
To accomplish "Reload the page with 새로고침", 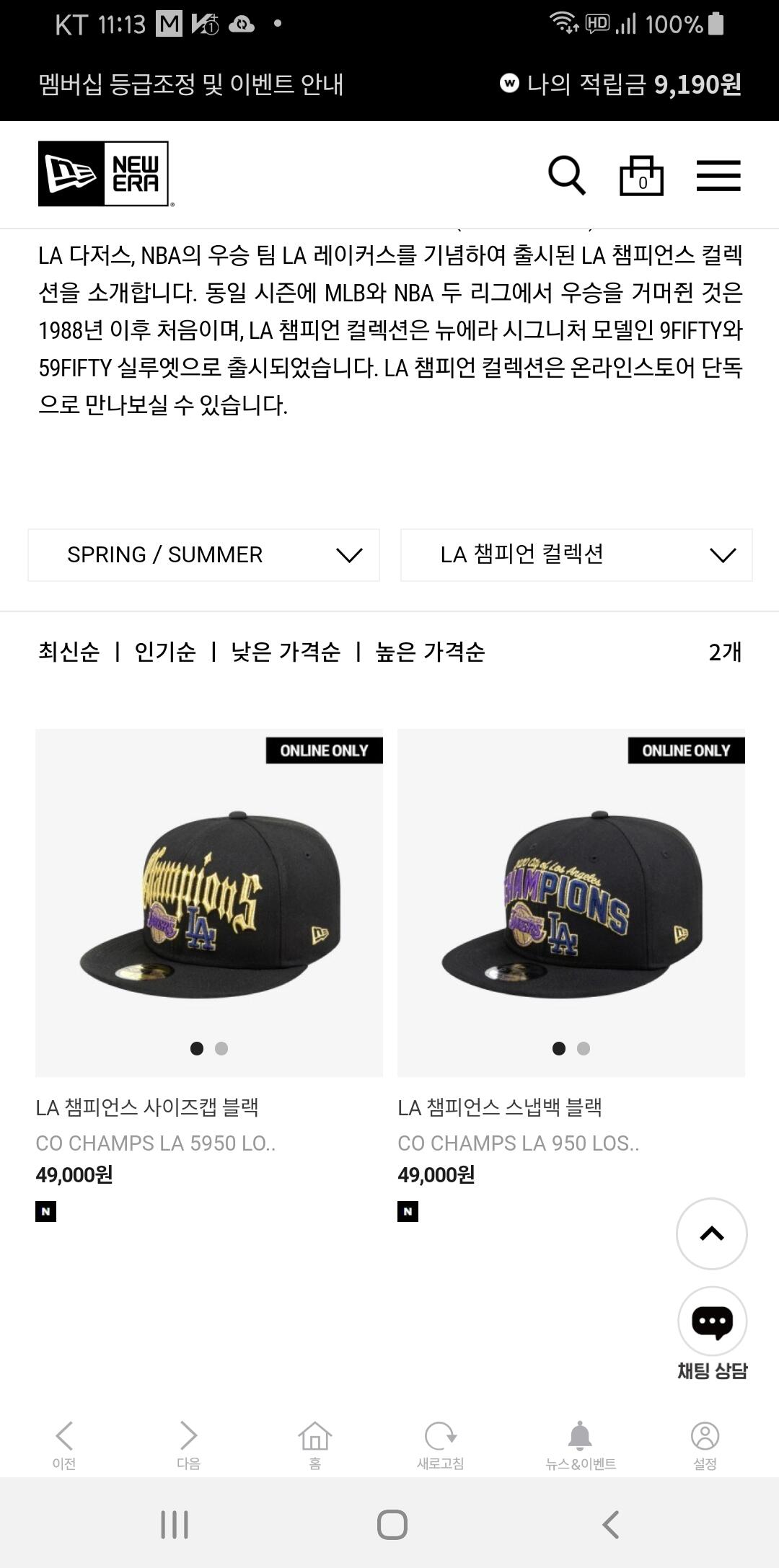I will 440,1444.
